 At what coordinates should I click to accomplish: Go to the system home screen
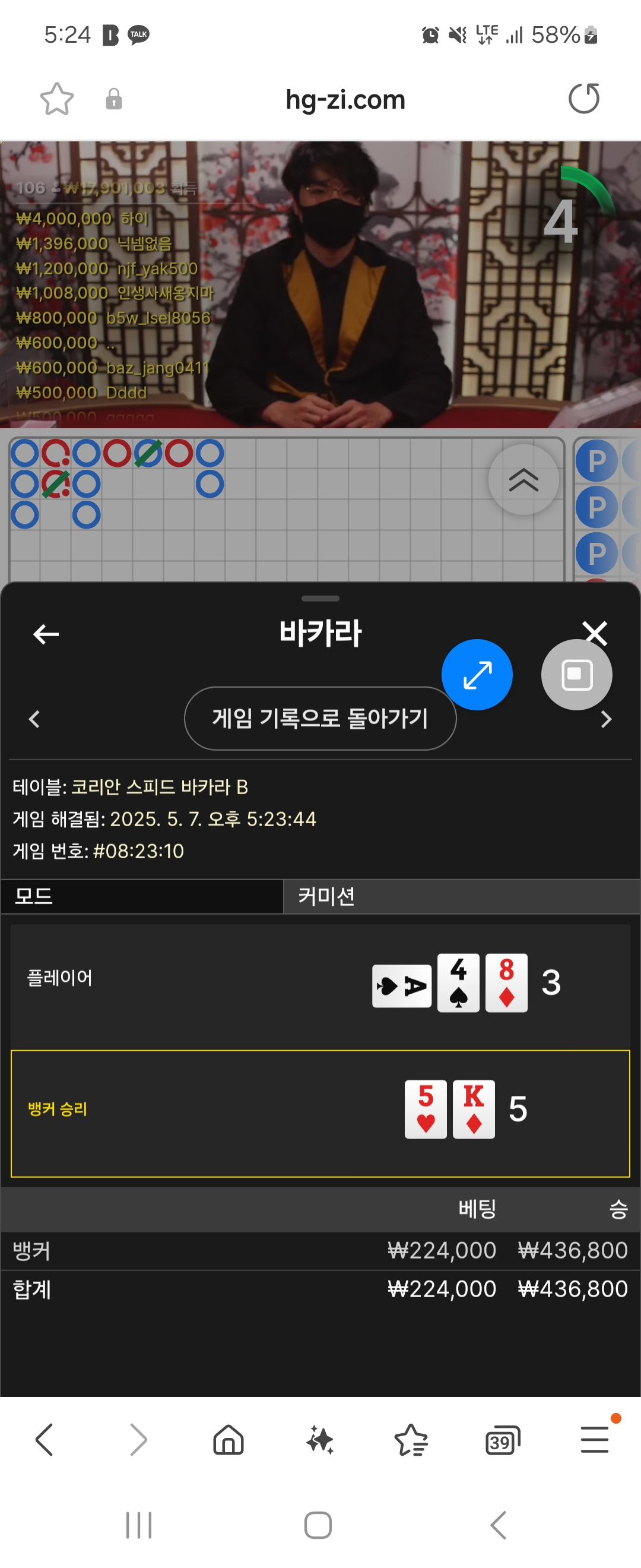tap(318, 1525)
